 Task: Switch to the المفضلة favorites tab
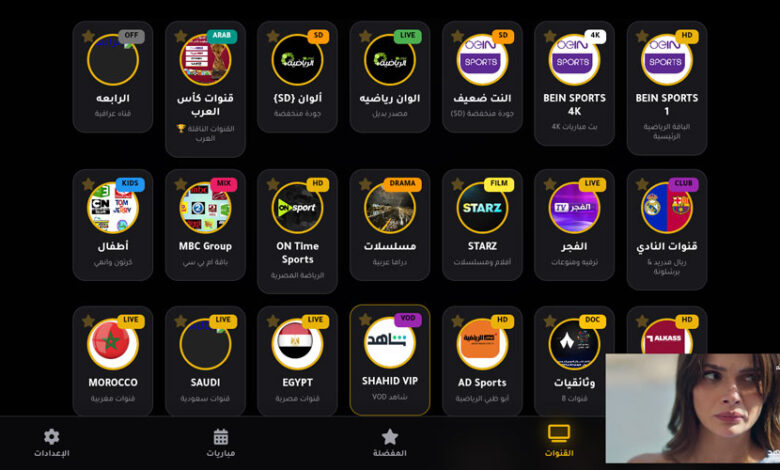point(390,442)
